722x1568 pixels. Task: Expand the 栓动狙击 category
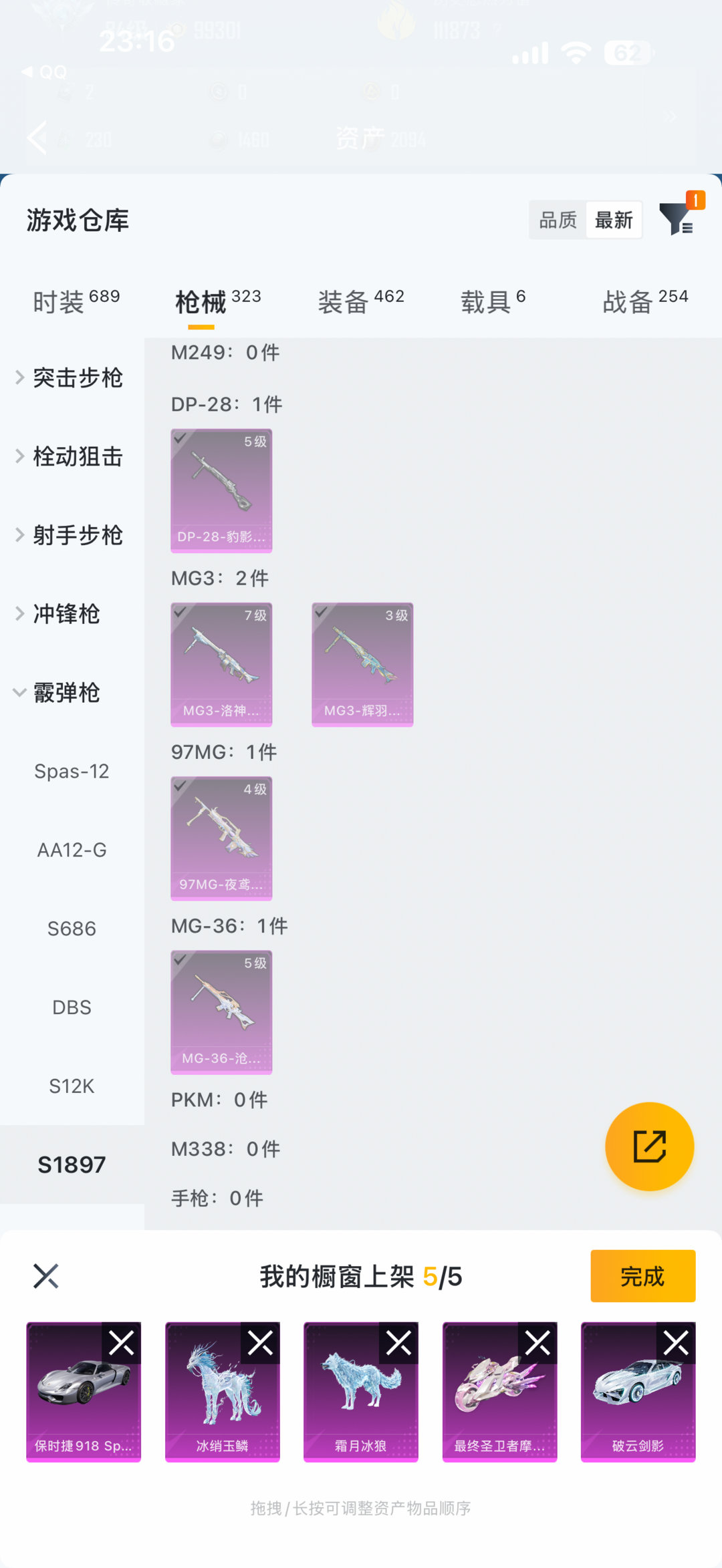click(70, 457)
